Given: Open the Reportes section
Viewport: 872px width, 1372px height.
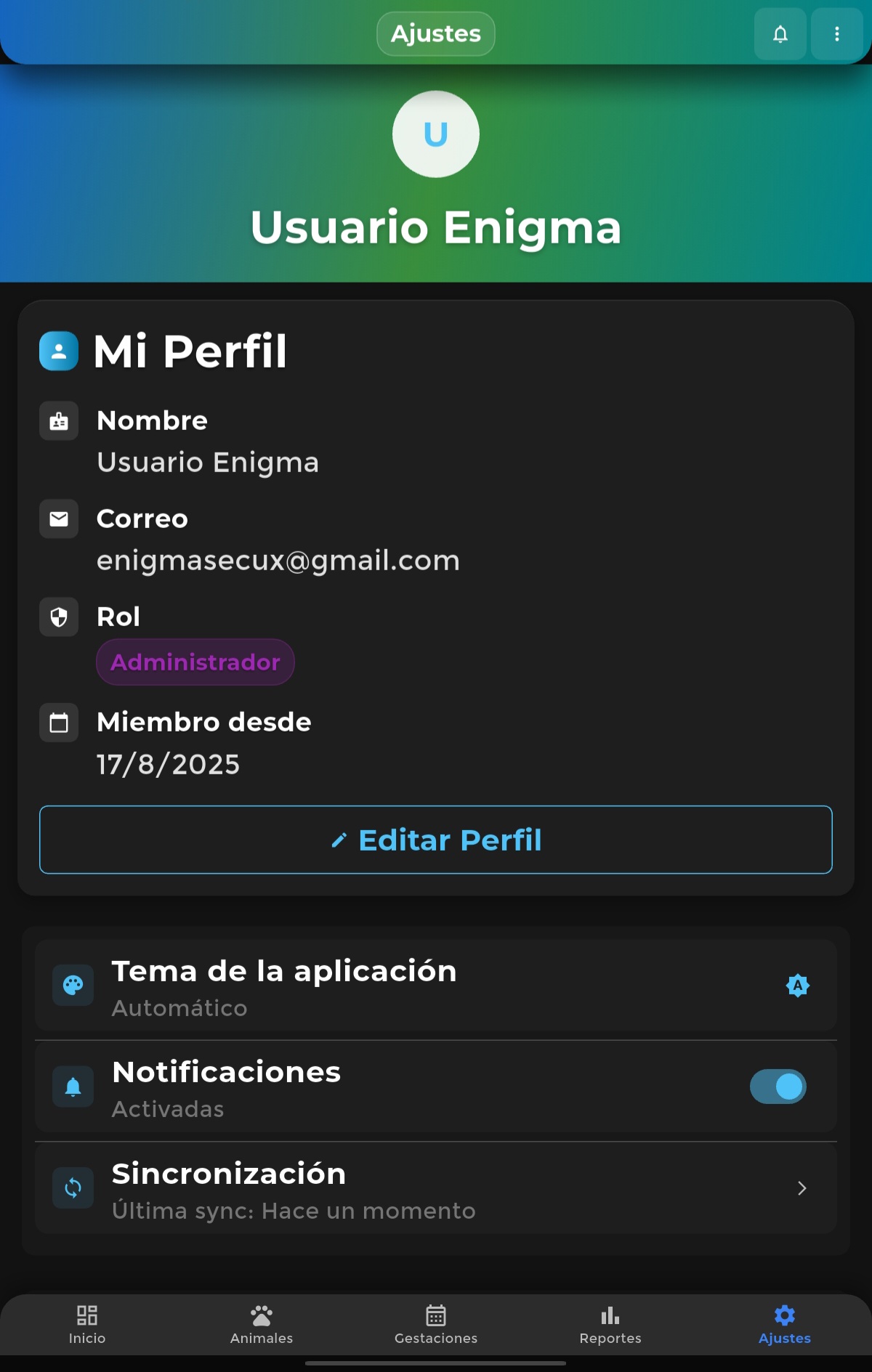Looking at the screenshot, I should [x=610, y=1324].
